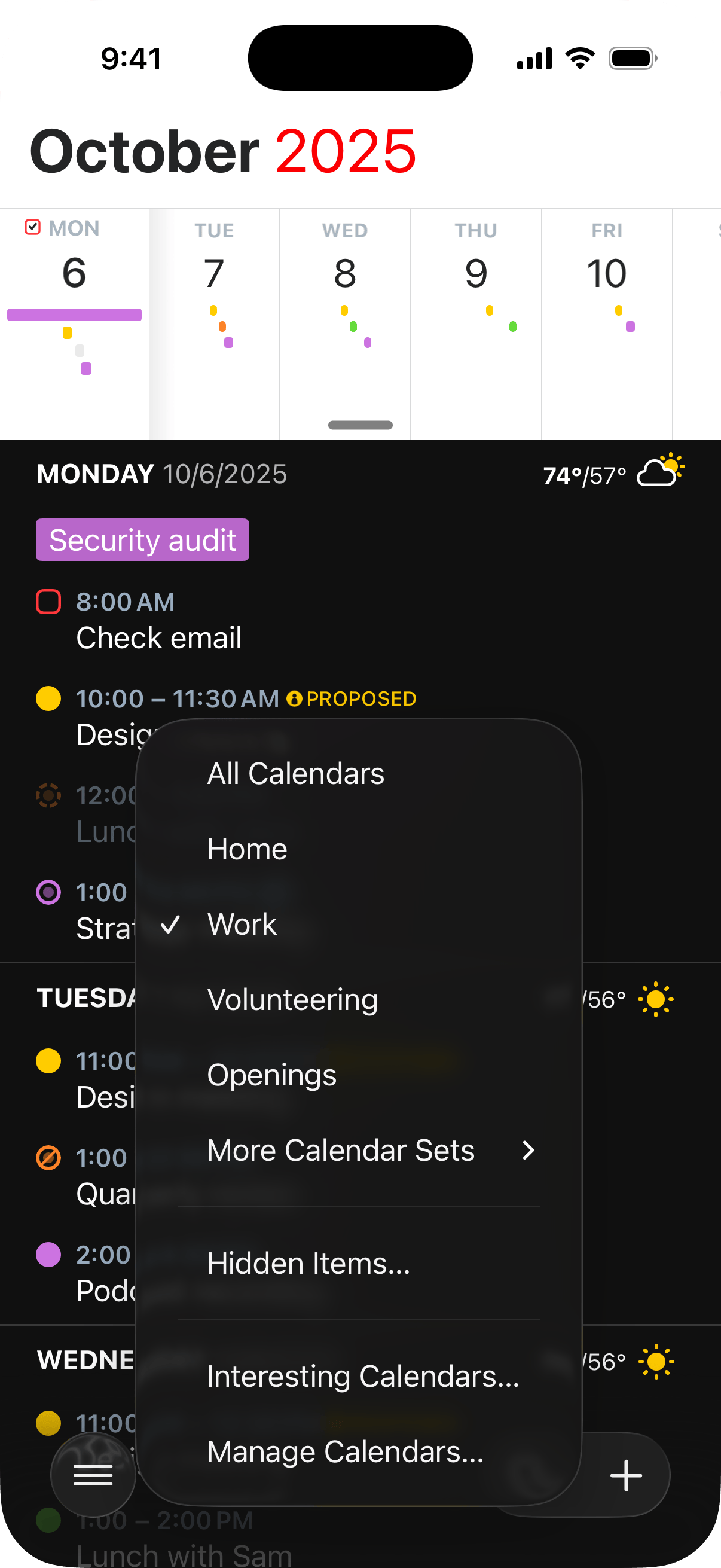Open the Security audit event
The height and width of the screenshot is (1568, 721).
click(x=142, y=540)
